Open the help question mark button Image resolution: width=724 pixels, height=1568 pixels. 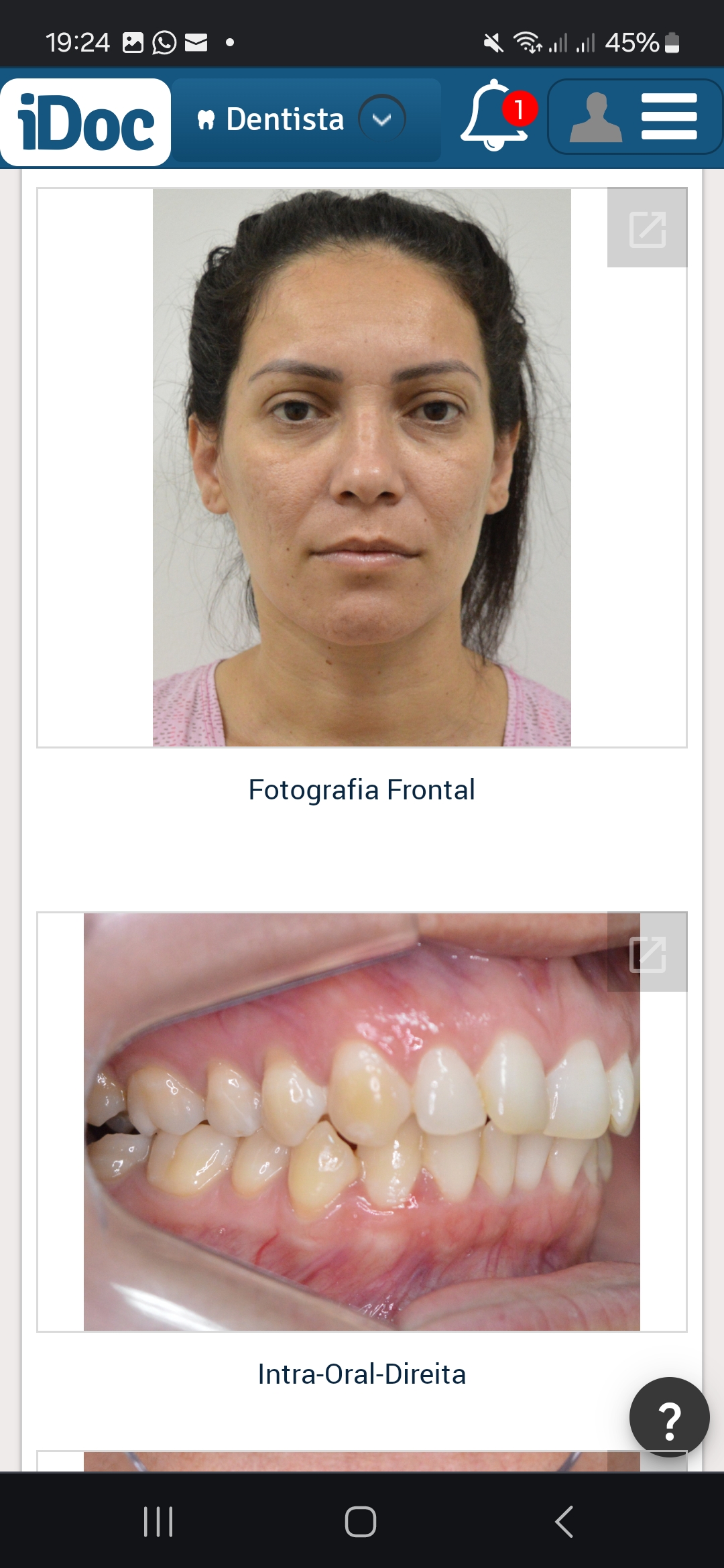(669, 1417)
